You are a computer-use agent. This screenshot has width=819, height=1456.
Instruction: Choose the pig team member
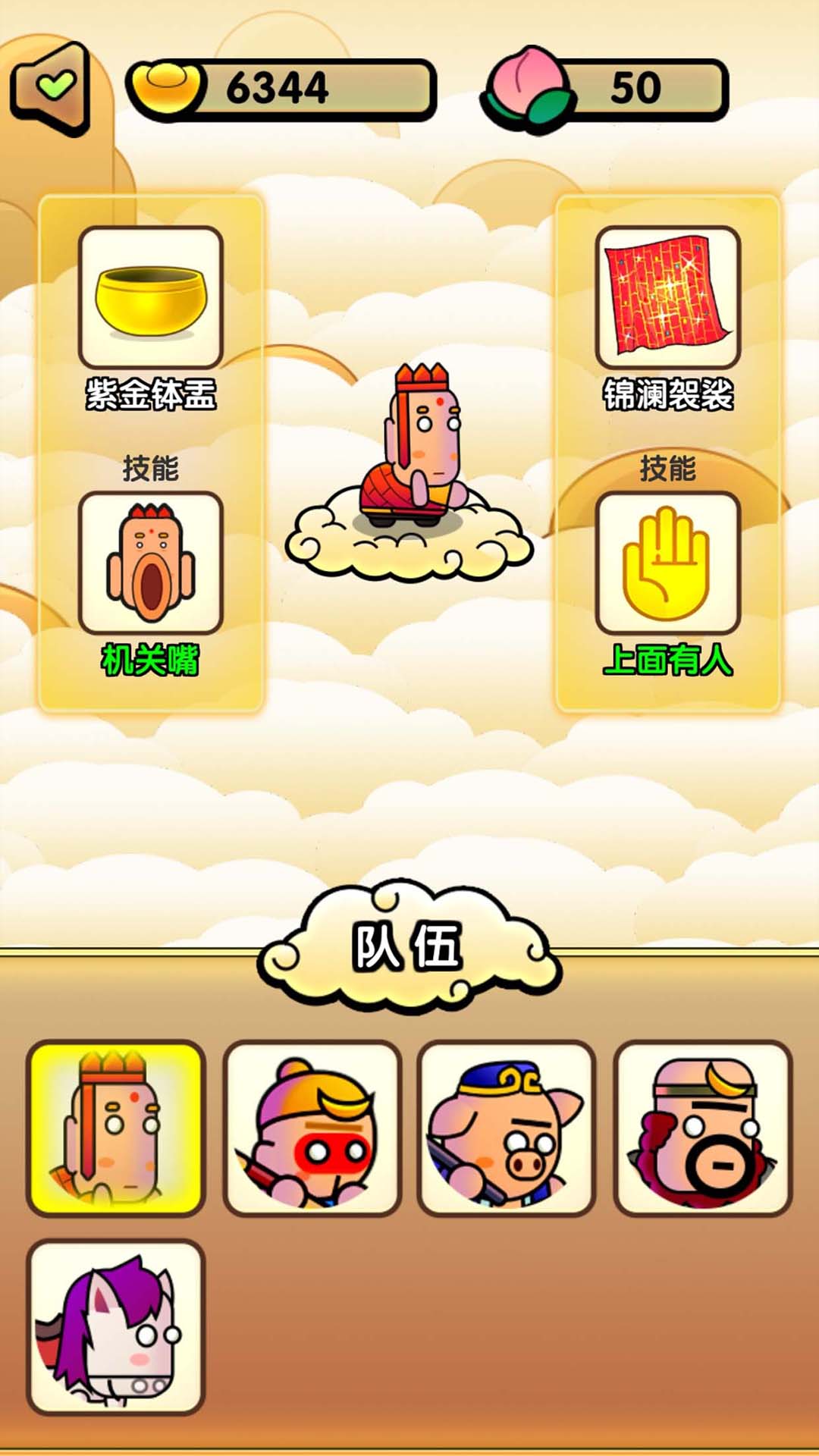506,1128
